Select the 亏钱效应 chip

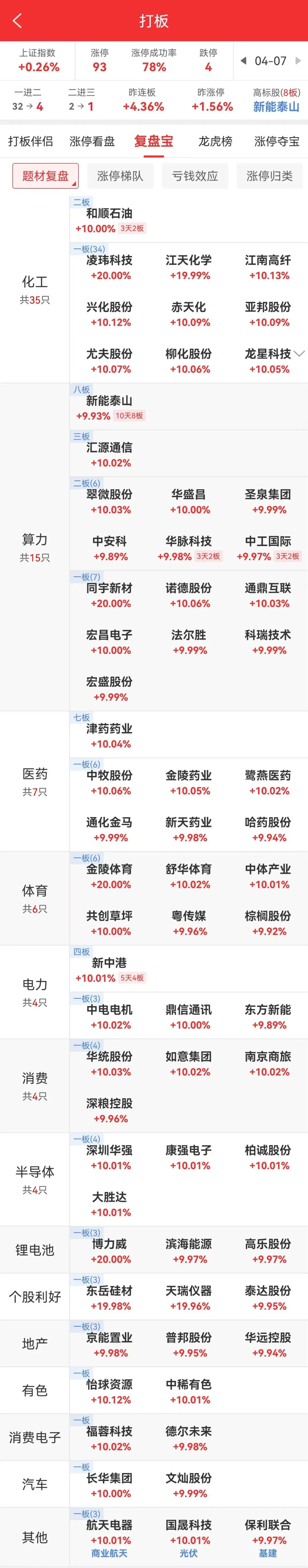(x=195, y=176)
